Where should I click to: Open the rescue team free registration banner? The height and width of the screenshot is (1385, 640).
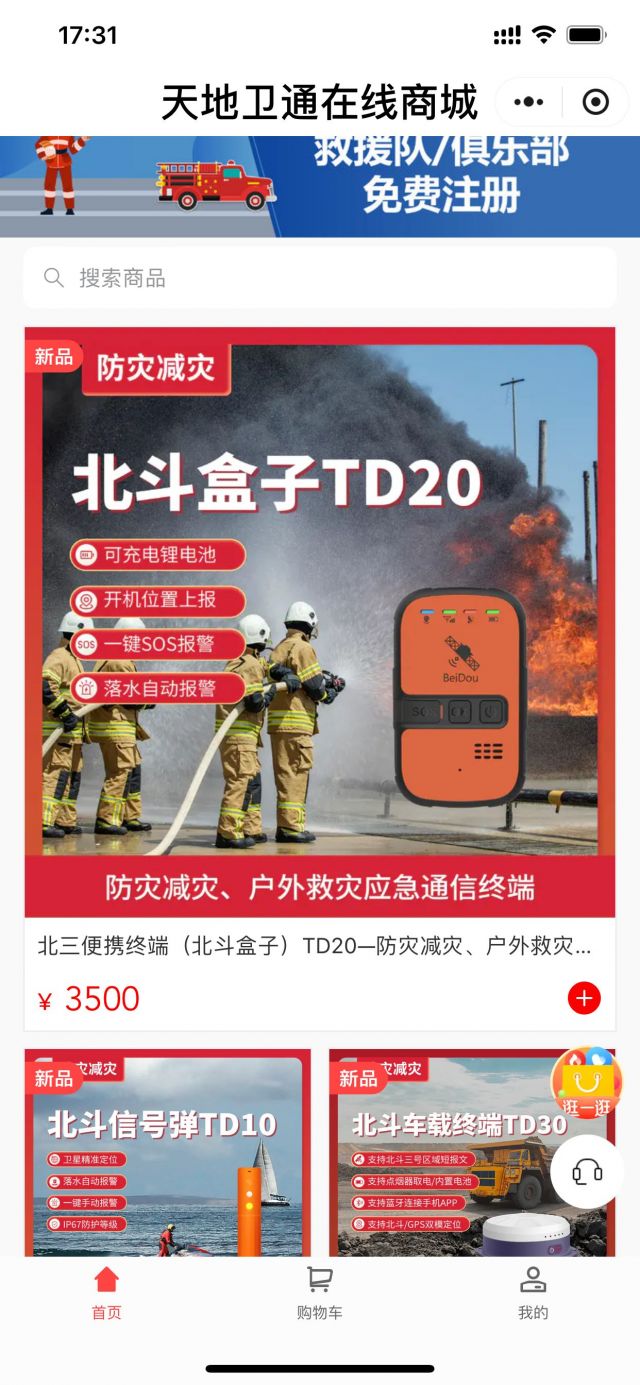tap(320, 186)
